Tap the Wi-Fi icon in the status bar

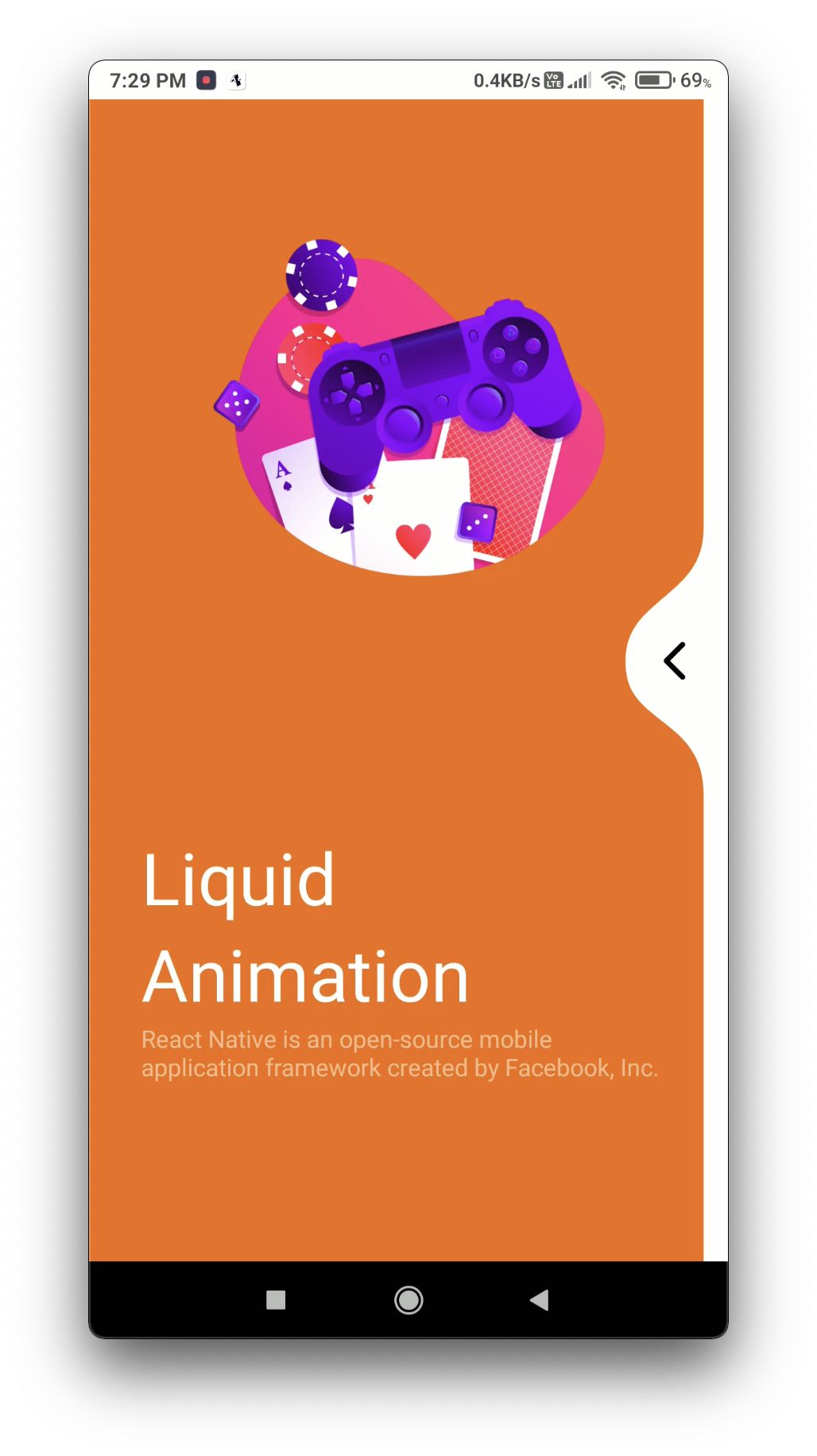click(614, 80)
